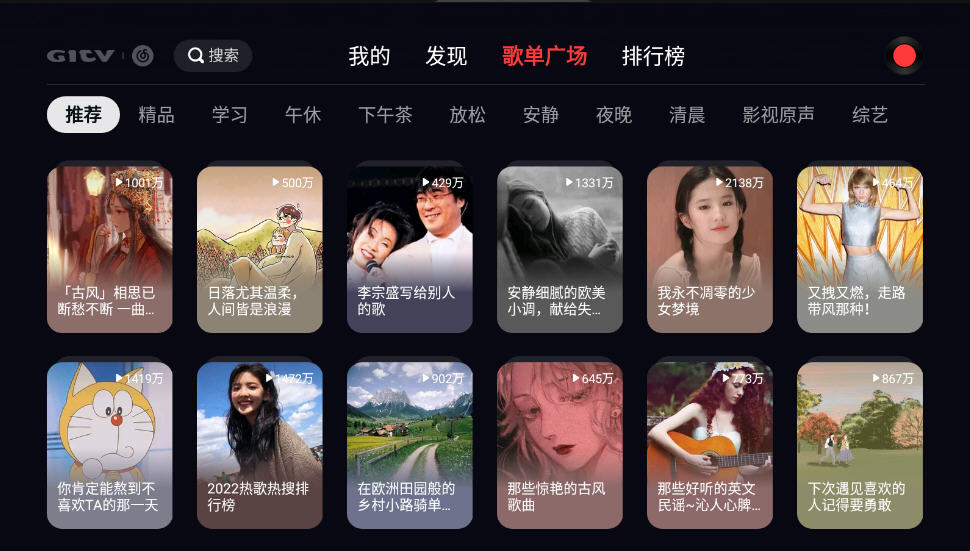Viewport: 970px width, 551px height.
Task: Open the 日落尤其温柔 playlist card
Action: [x=260, y=249]
